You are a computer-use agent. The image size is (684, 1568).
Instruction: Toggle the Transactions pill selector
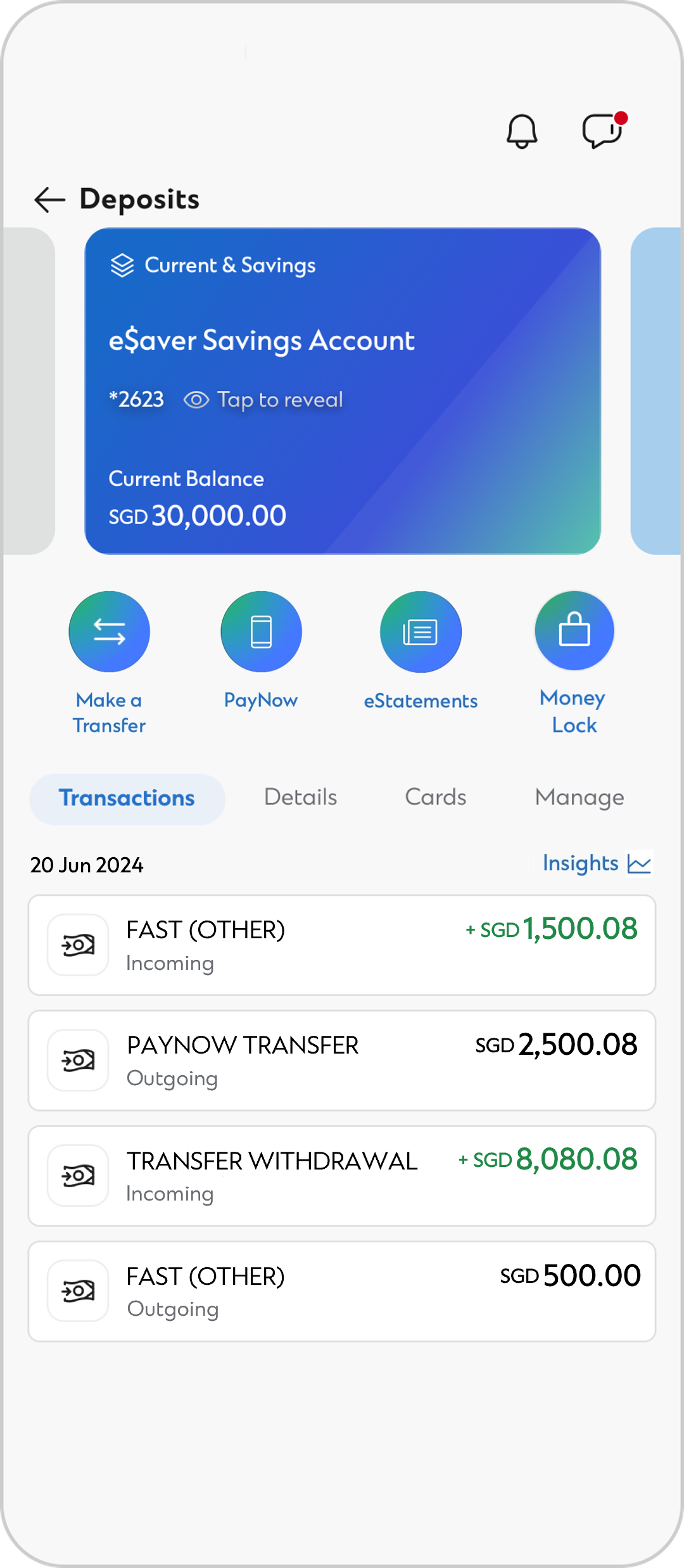[126, 798]
